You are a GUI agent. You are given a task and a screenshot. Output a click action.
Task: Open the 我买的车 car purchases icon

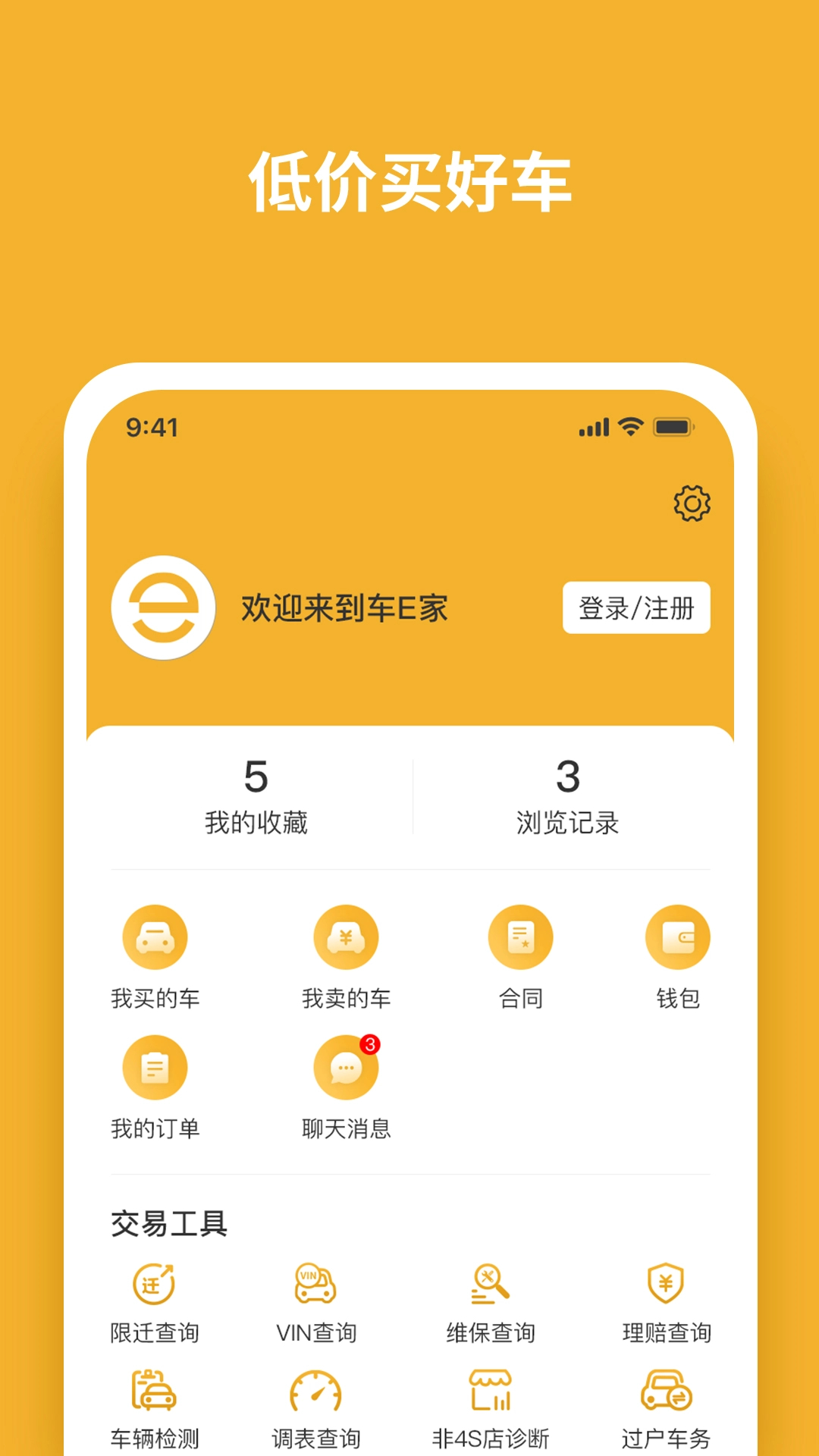tap(155, 937)
